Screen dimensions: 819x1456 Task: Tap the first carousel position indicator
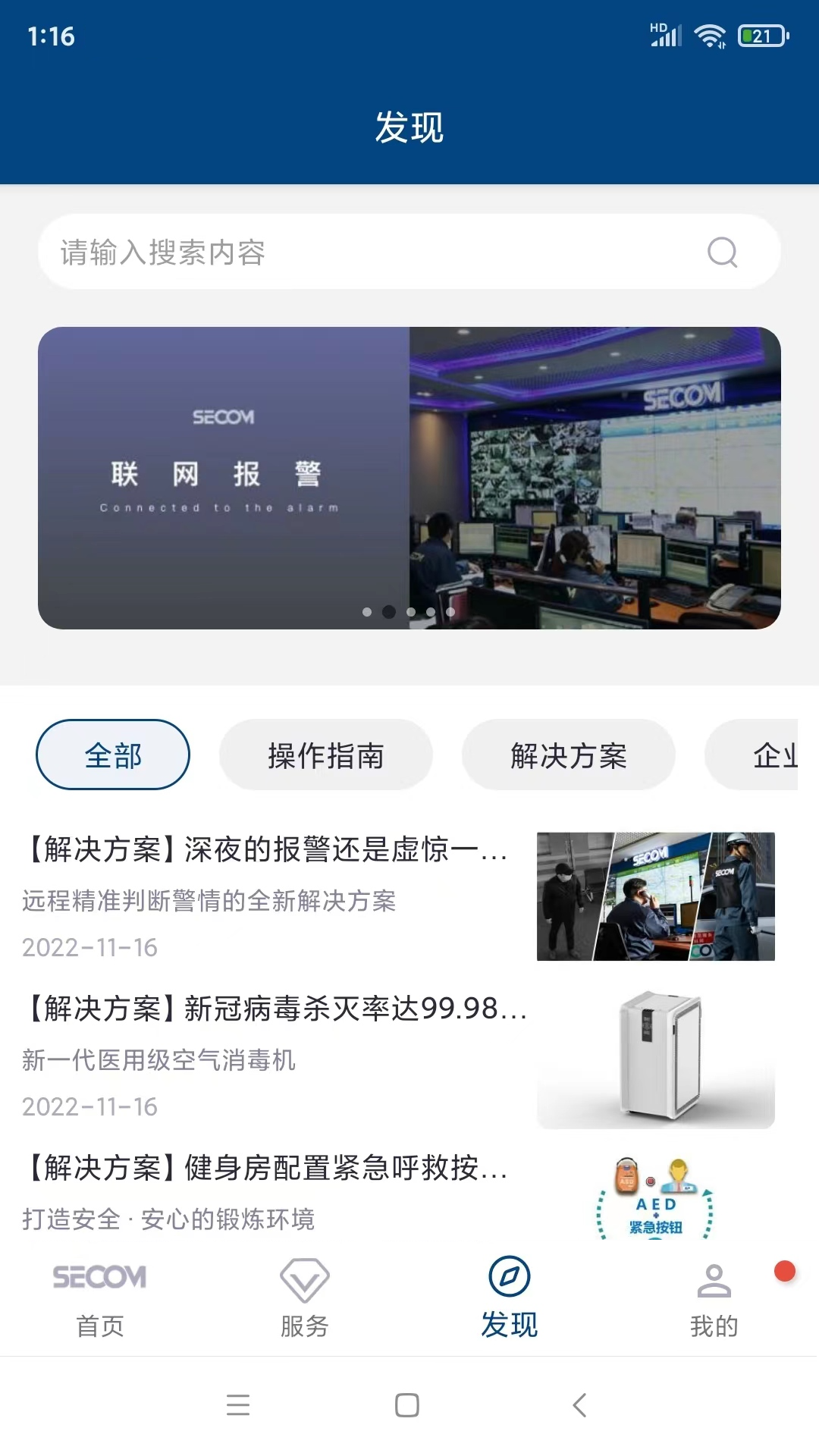point(368,612)
